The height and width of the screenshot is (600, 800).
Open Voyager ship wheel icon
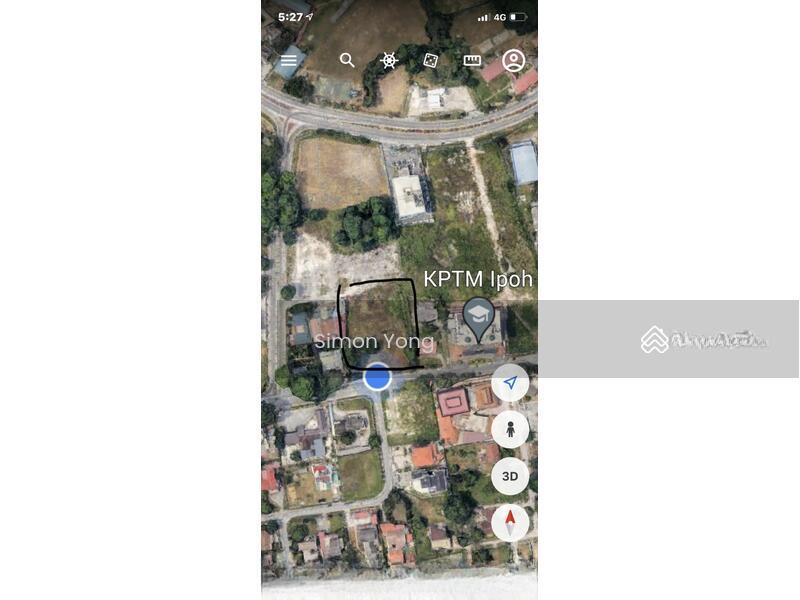(389, 60)
